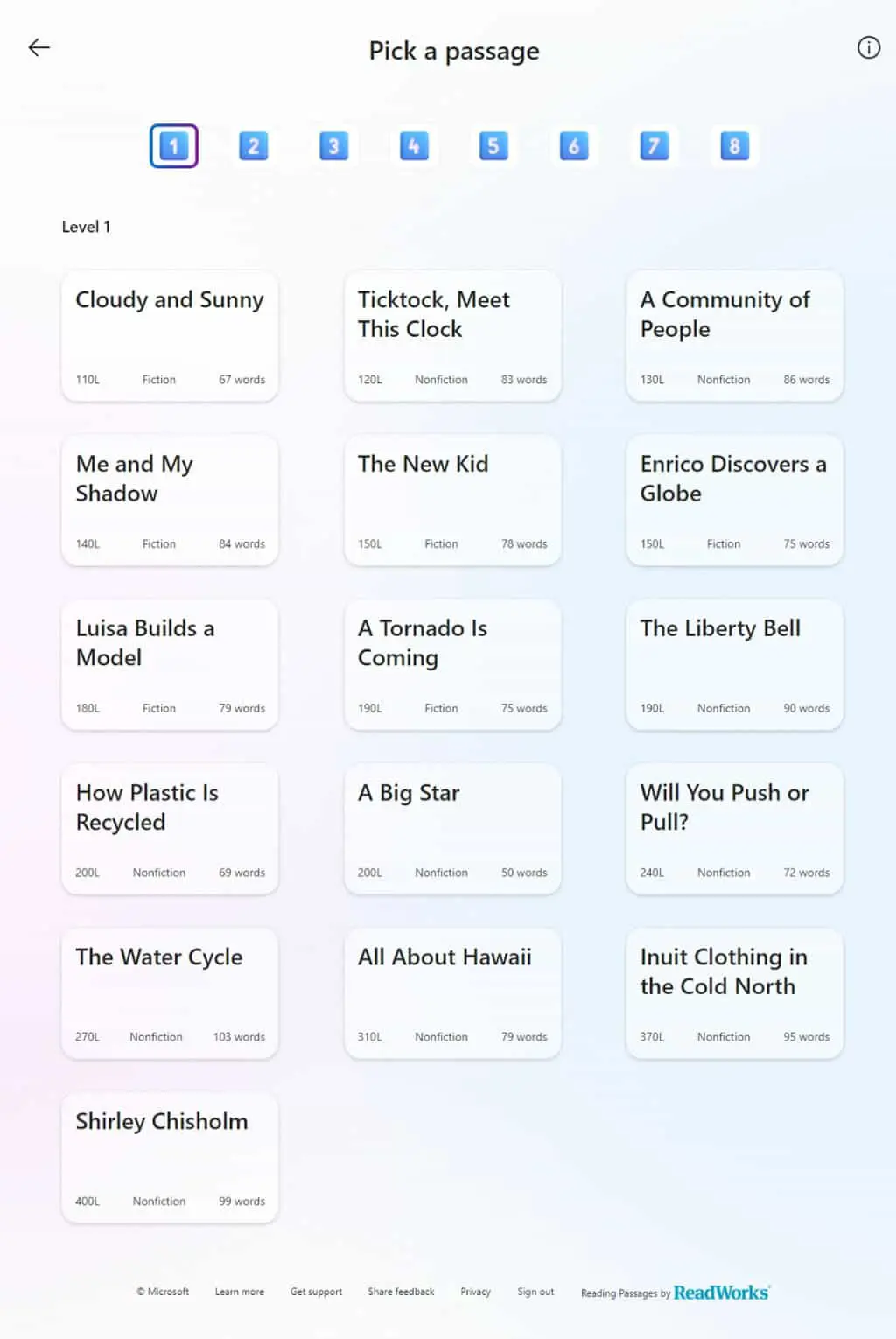Choose the Me and My Shadow passage
Screen dimensions: 896x1339
point(170,501)
